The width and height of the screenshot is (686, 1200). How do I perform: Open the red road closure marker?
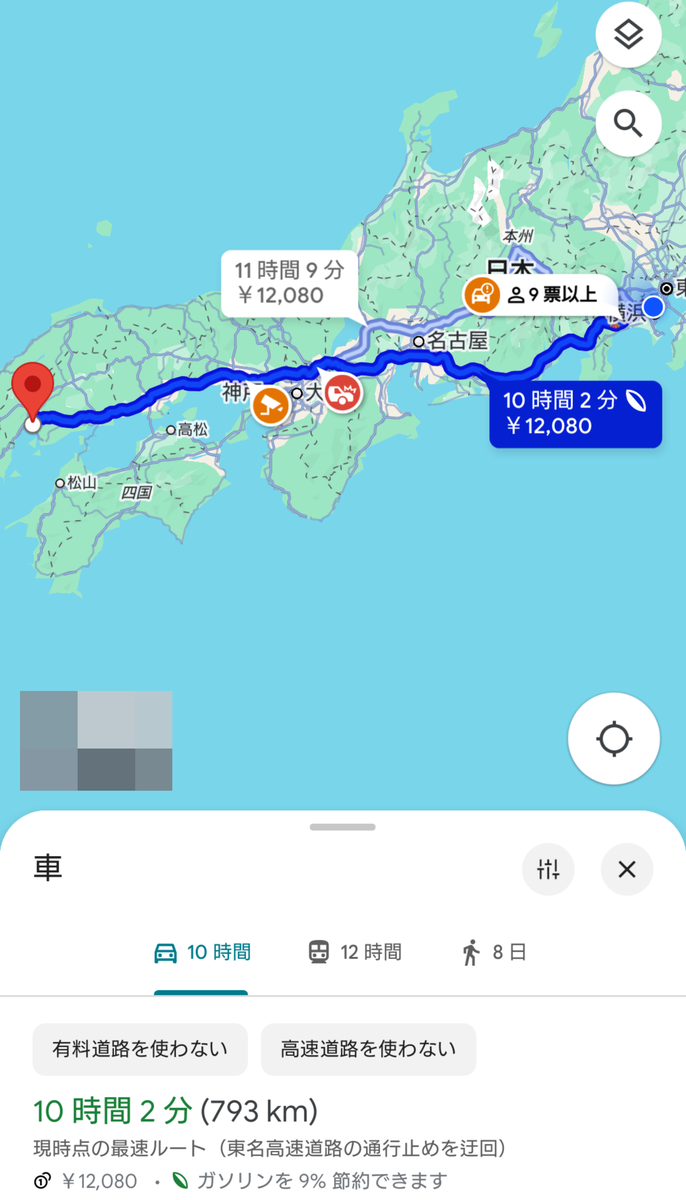[343, 391]
